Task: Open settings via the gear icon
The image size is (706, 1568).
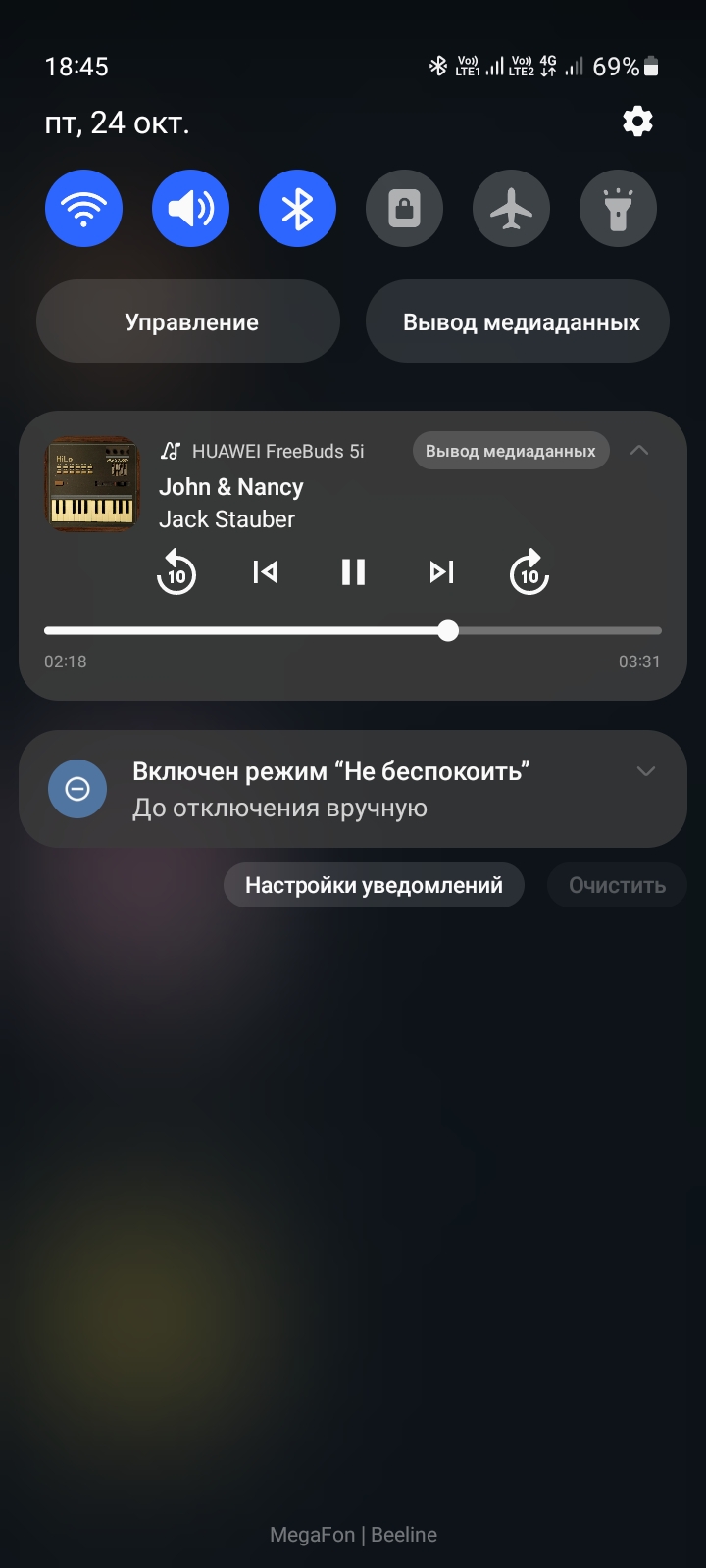Action: (x=637, y=122)
